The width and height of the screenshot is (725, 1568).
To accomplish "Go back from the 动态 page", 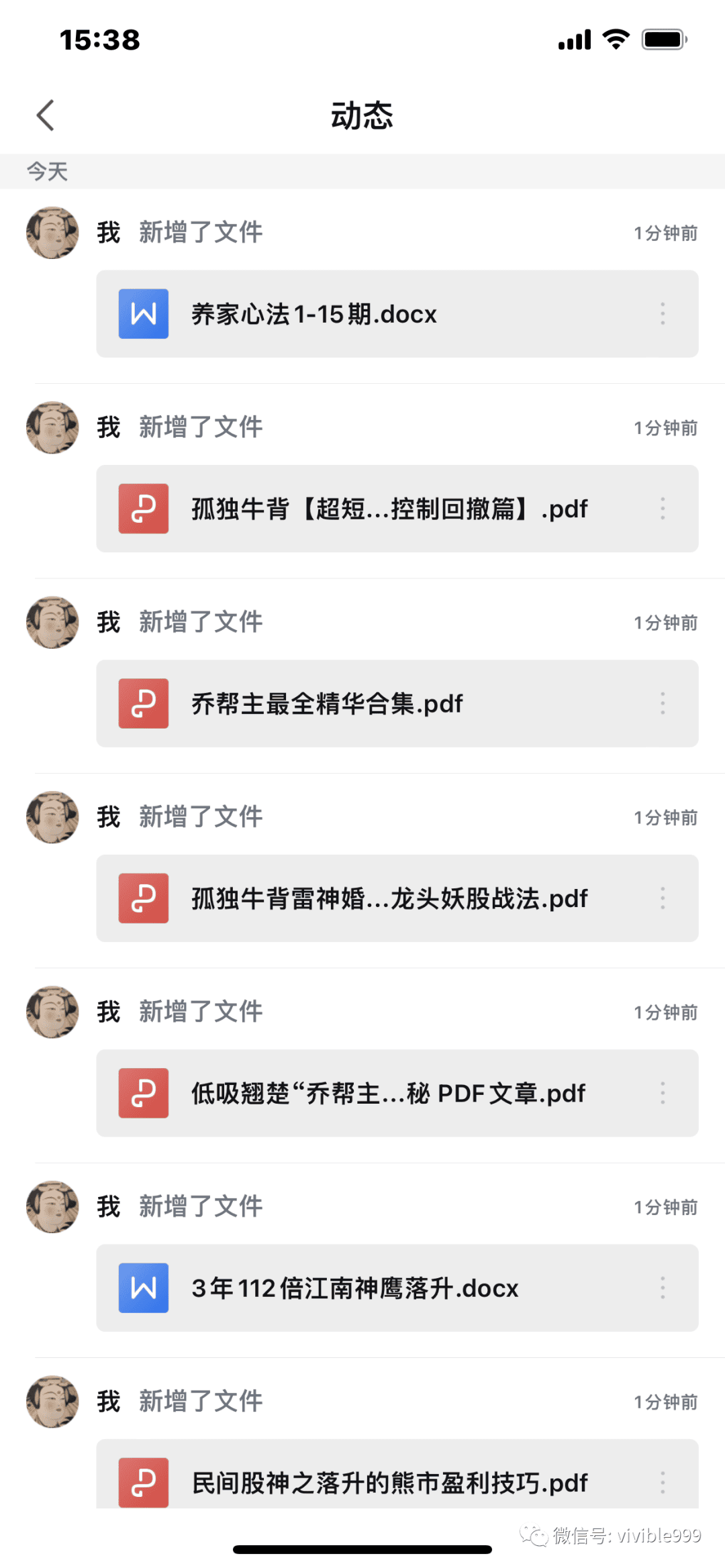I will pyautogui.click(x=45, y=115).
